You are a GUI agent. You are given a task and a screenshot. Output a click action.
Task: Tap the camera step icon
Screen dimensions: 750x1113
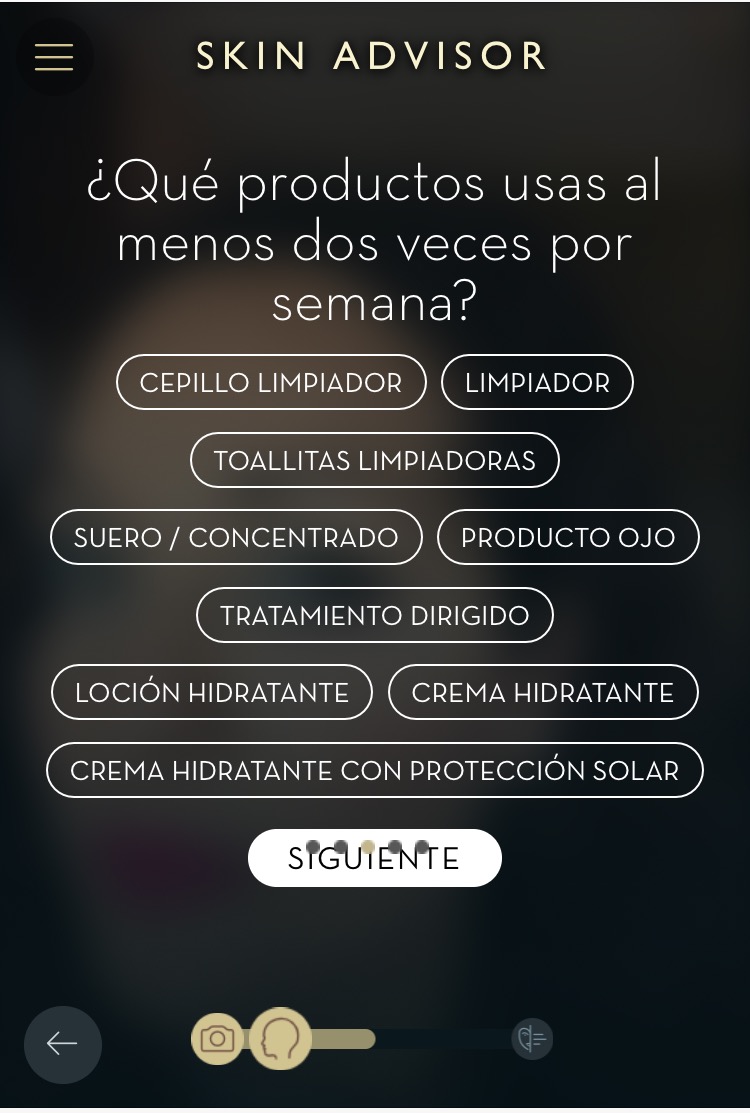pyautogui.click(x=217, y=1039)
